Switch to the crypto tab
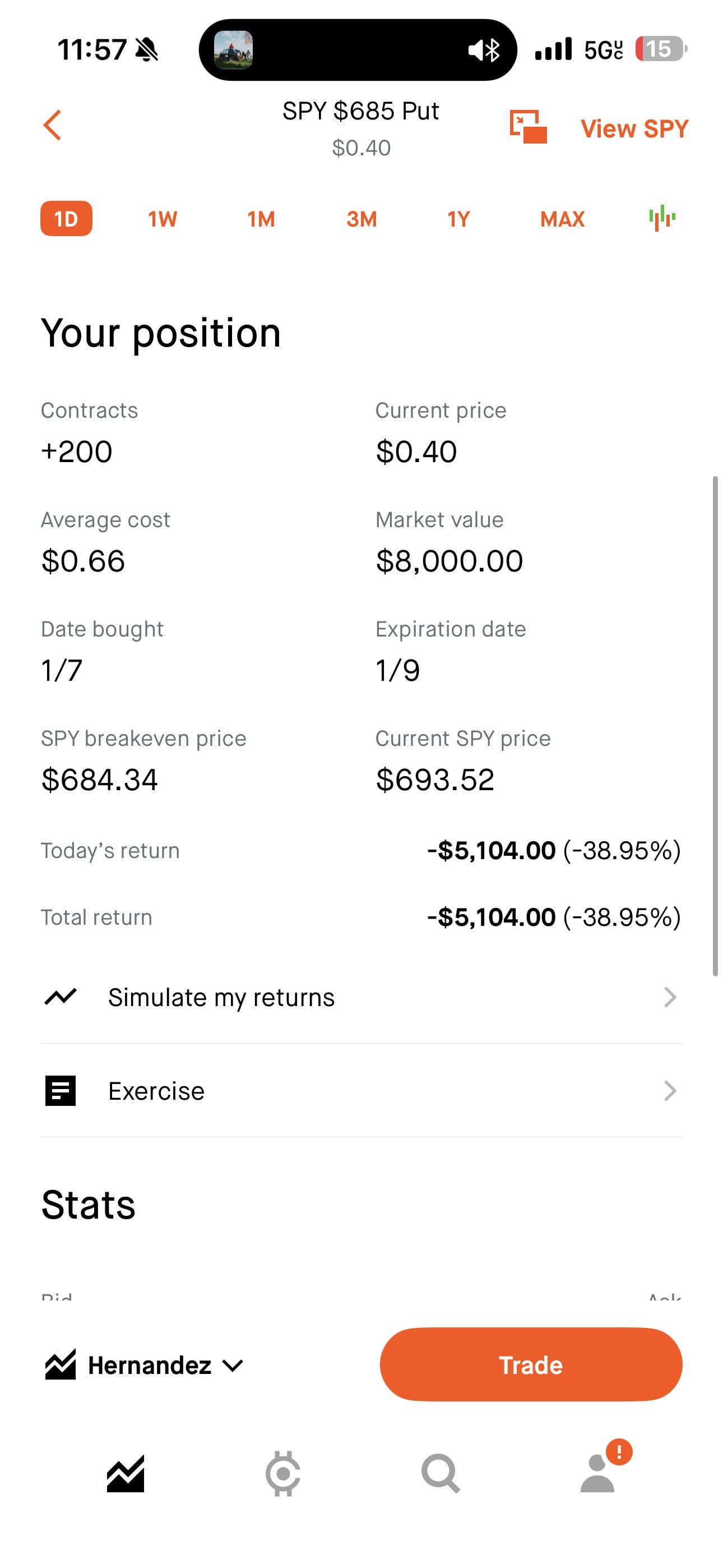The image size is (723, 1568). coord(283,1474)
